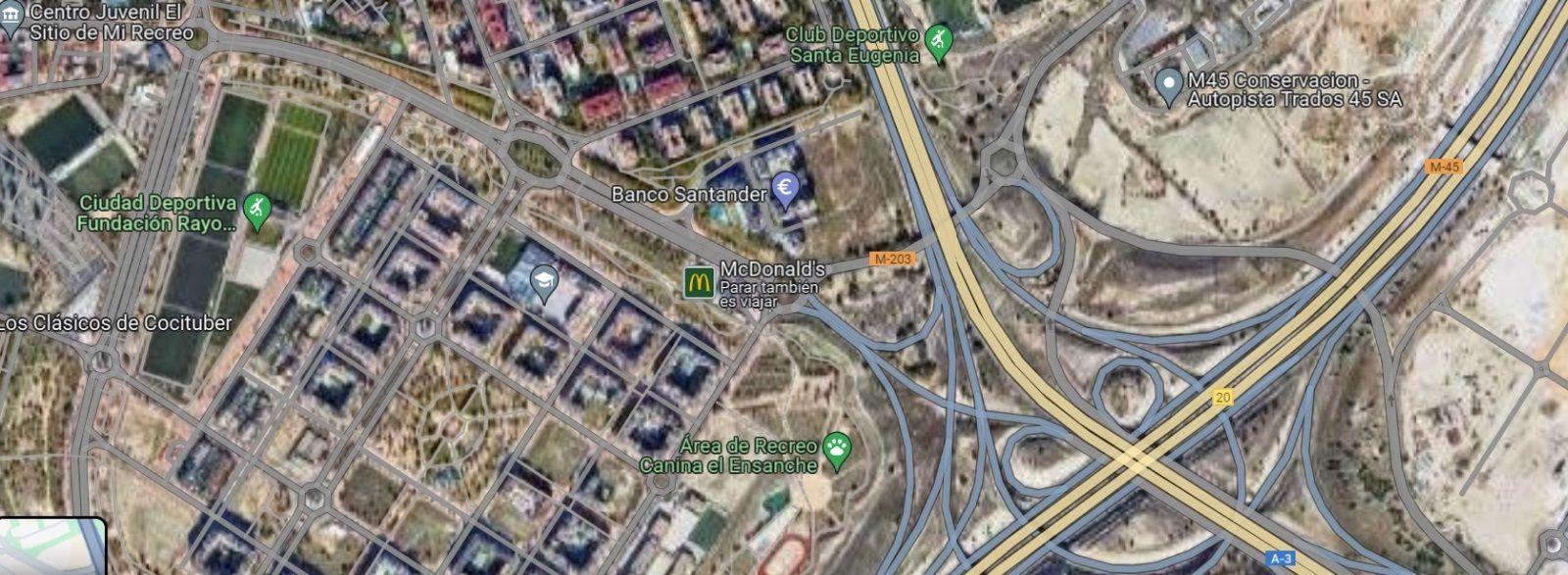Select the Banco Santander pin
This screenshot has width=1568, height=575.
tap(785, 188)
